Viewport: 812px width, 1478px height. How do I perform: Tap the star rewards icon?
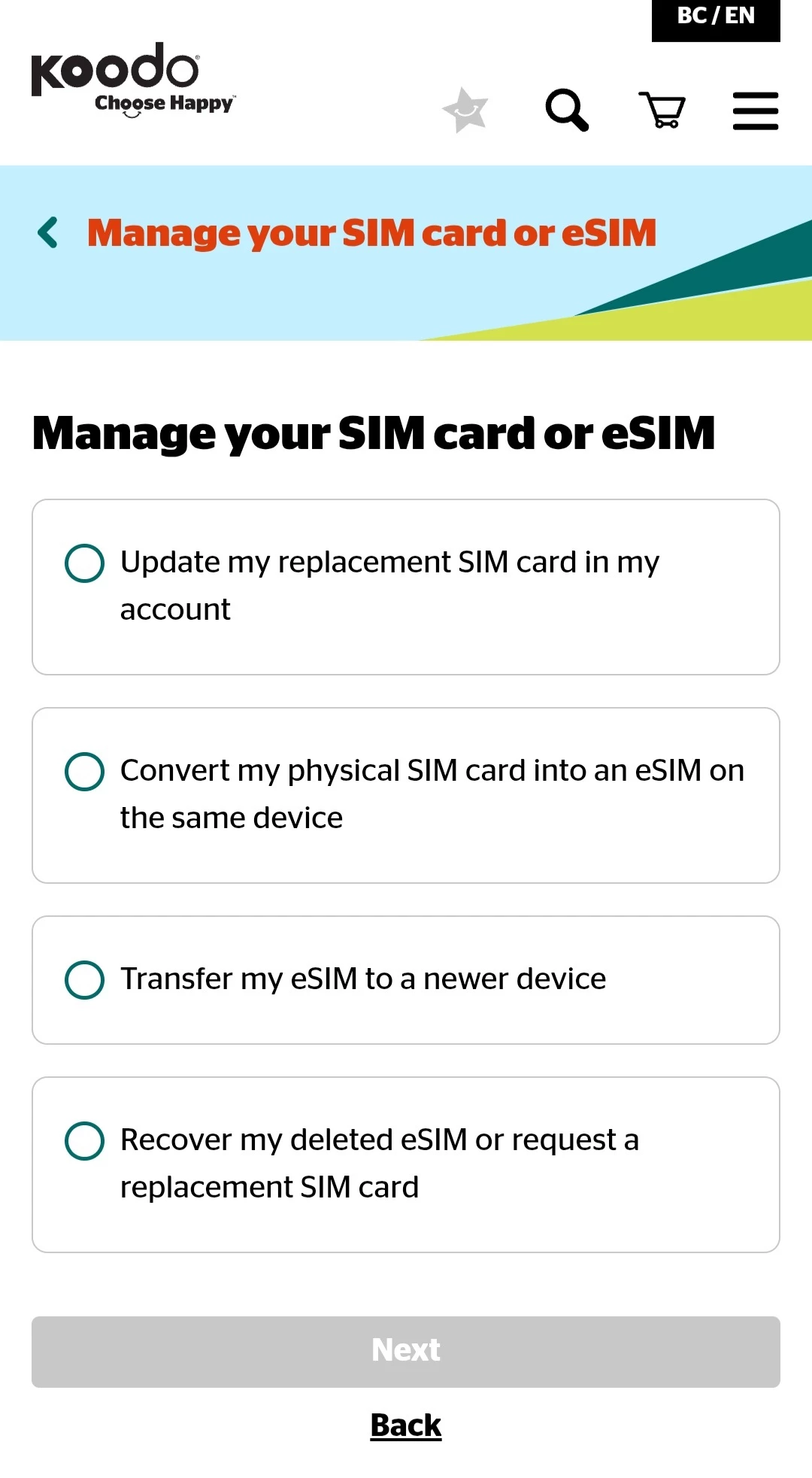tap(465, 110)
